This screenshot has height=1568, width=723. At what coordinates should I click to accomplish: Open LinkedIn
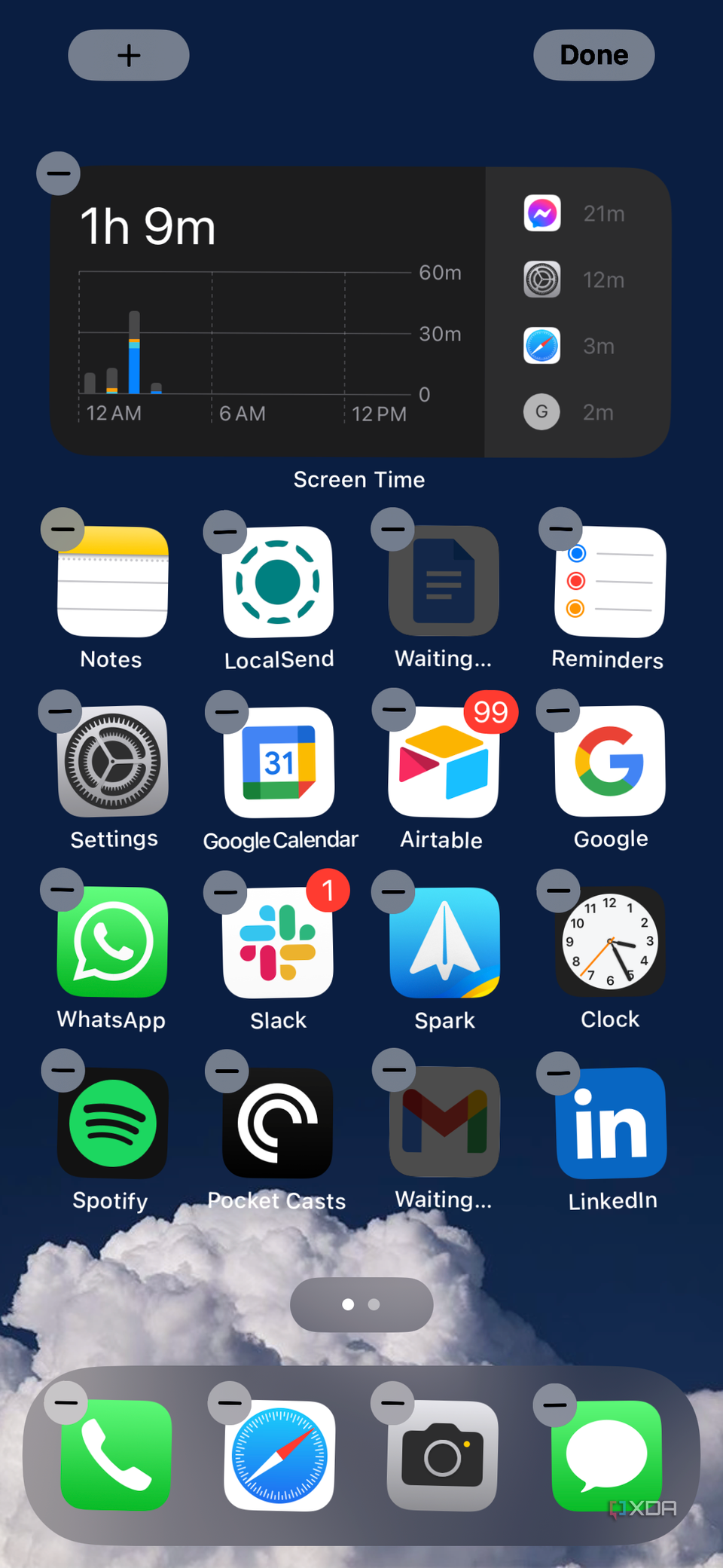610,1123
